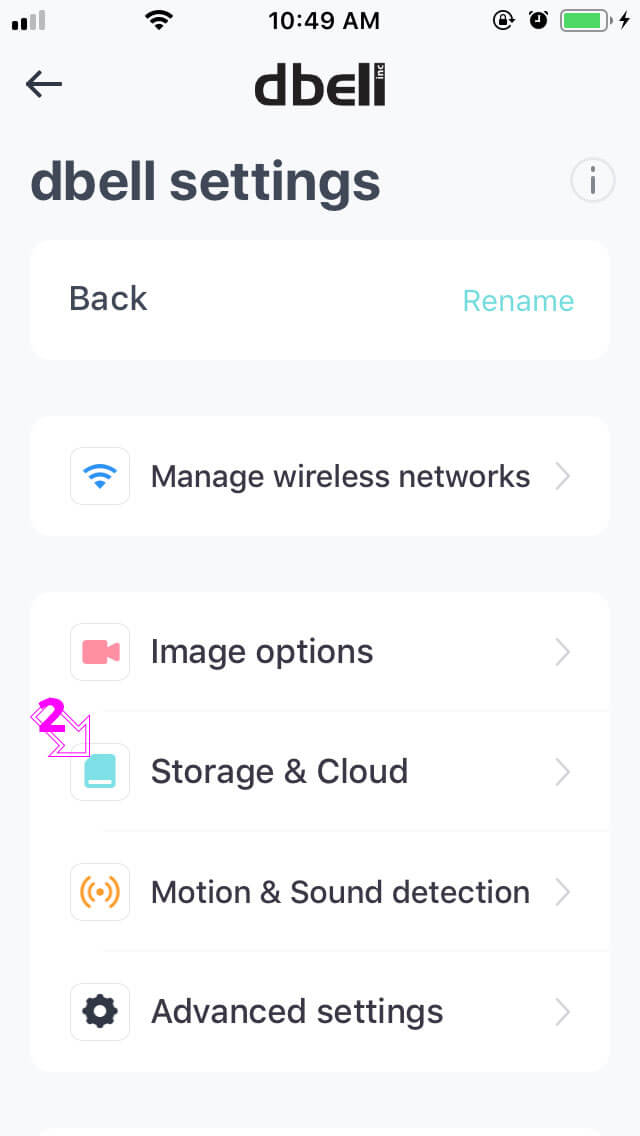Go back with the top-left arrow
Image resolution: width=640 pixels, height=1136 pixels.
[43, 84]
